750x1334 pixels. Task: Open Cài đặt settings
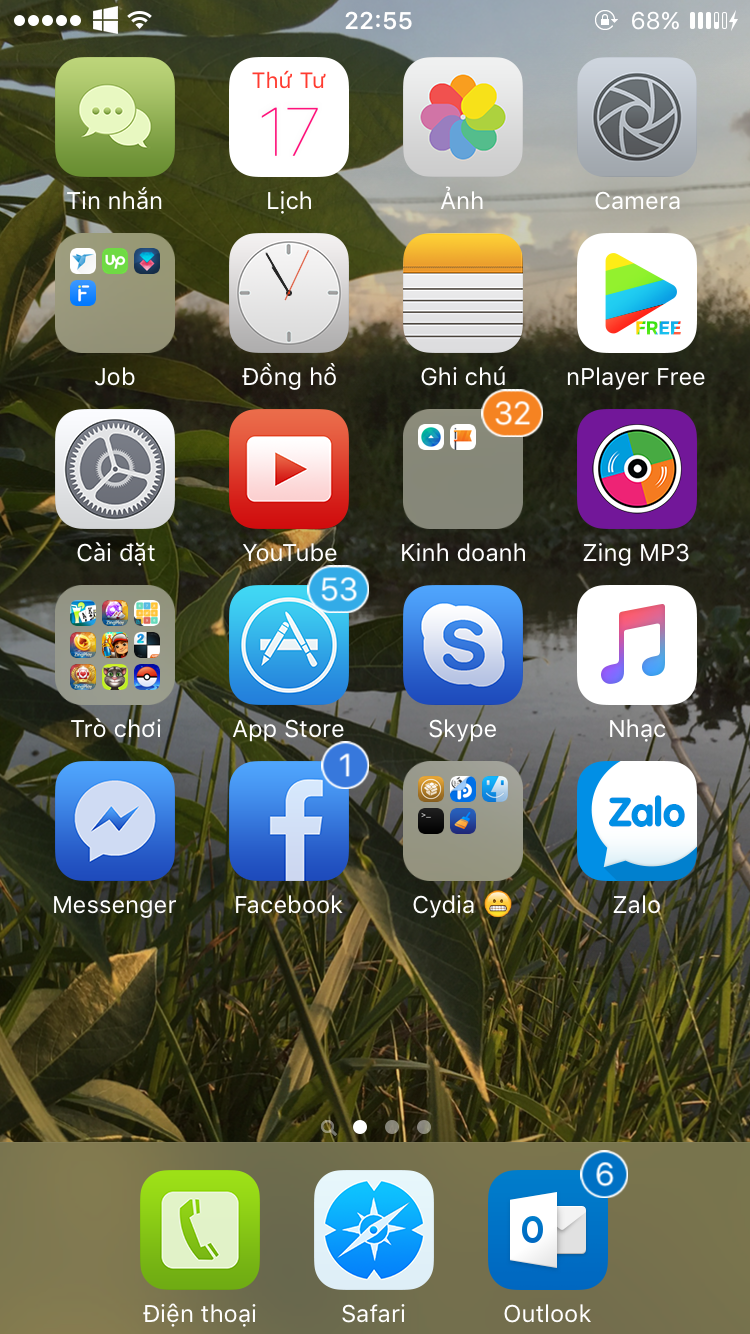click(x=115, y=469)
